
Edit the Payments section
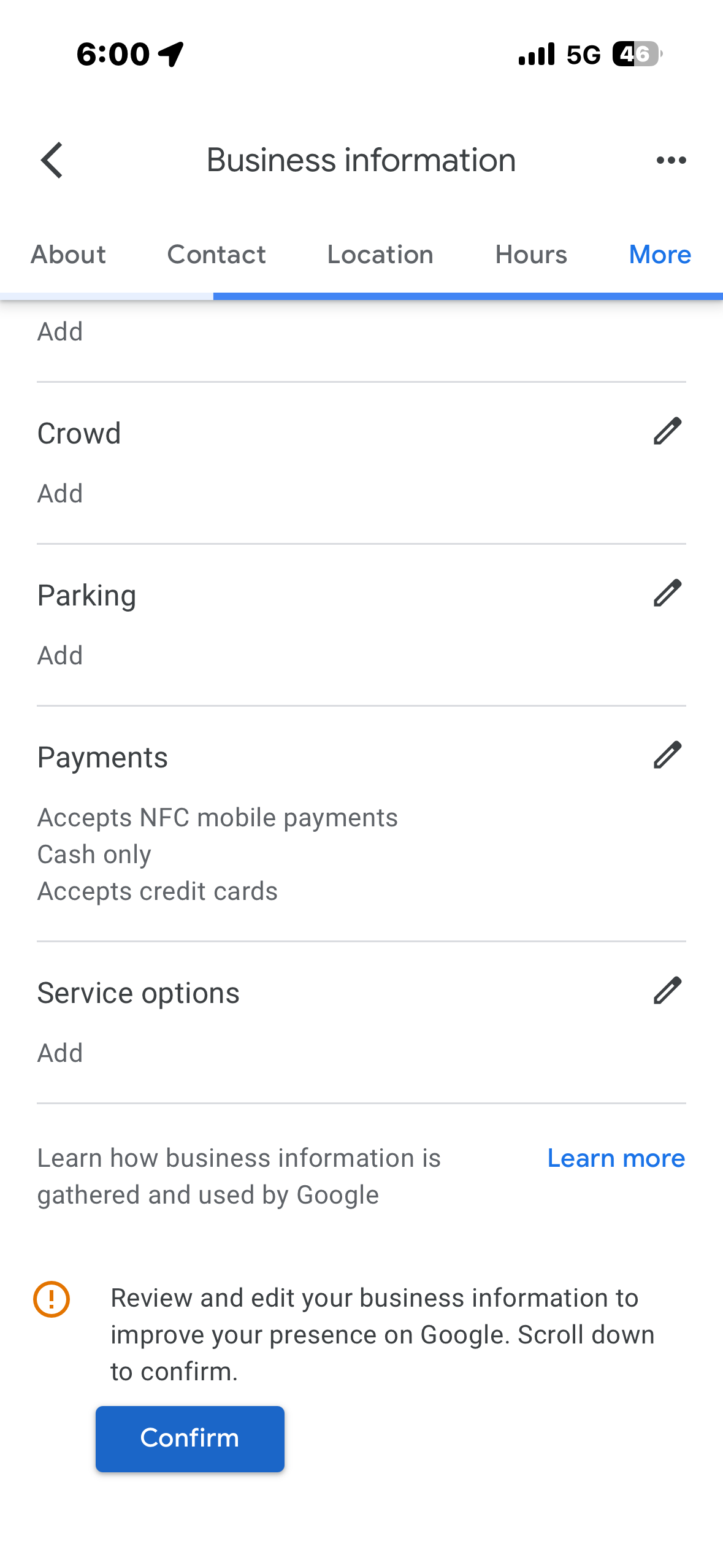(x=667, y=755)
